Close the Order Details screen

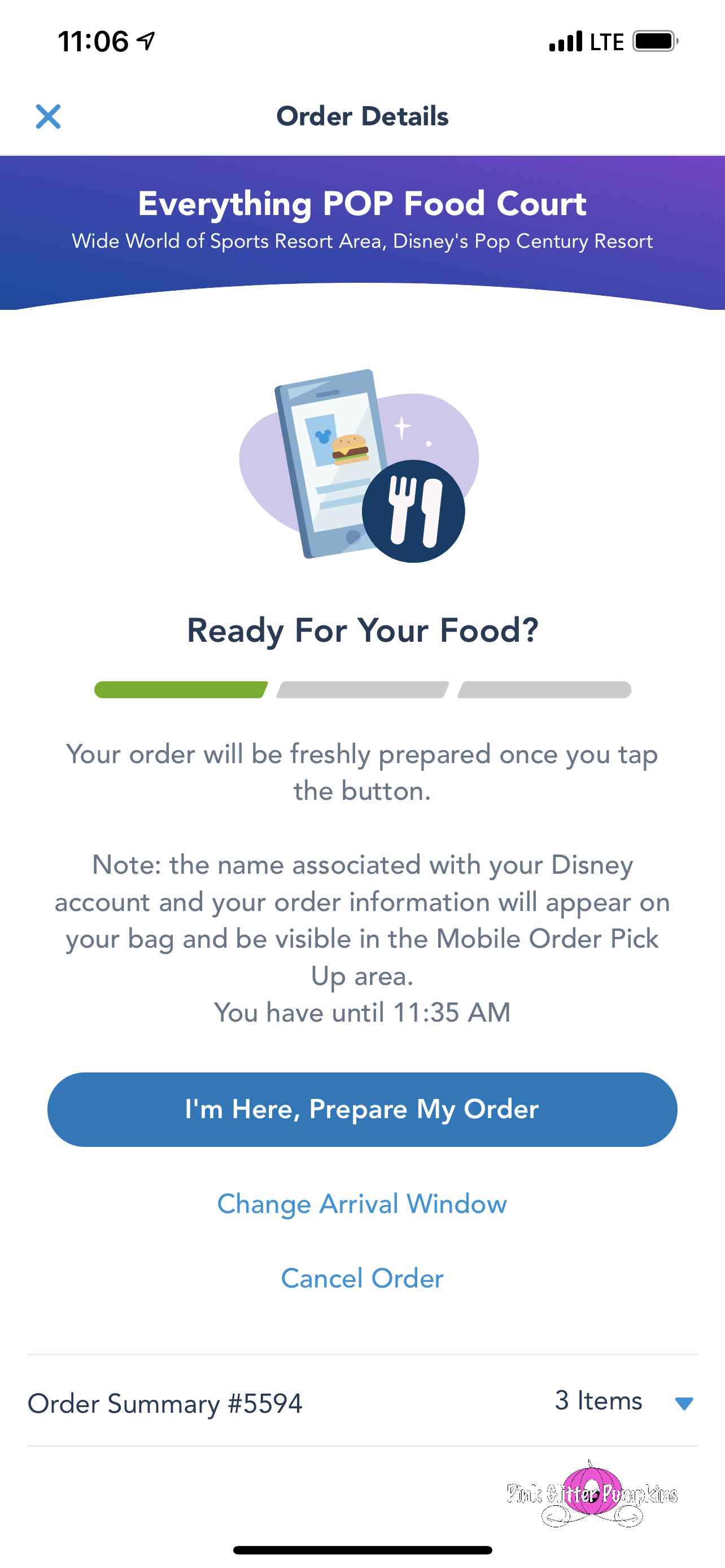[x=48, y=116]
